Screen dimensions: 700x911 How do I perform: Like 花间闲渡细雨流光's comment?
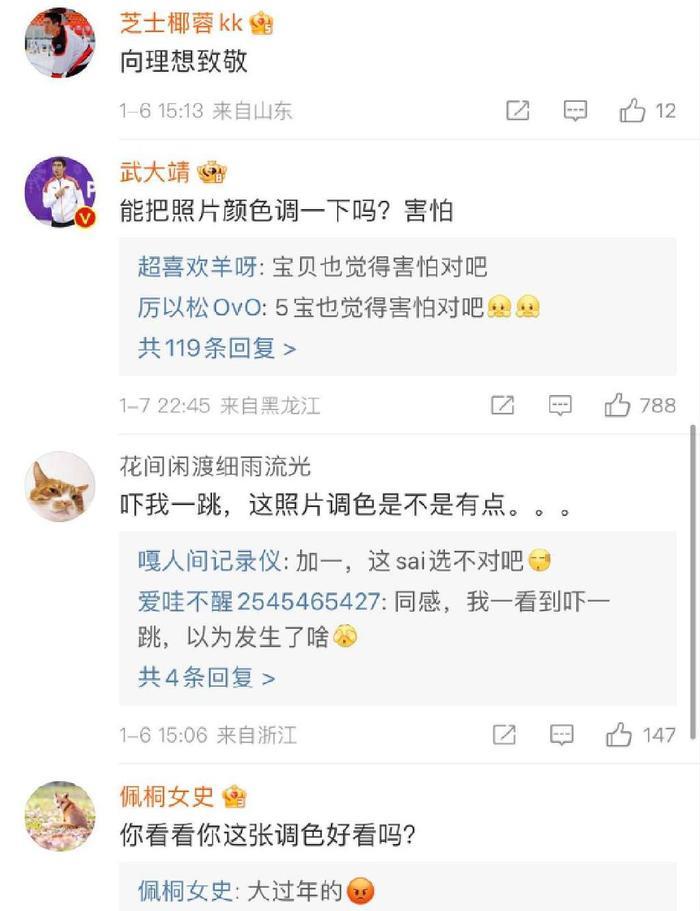click(619, 735)
